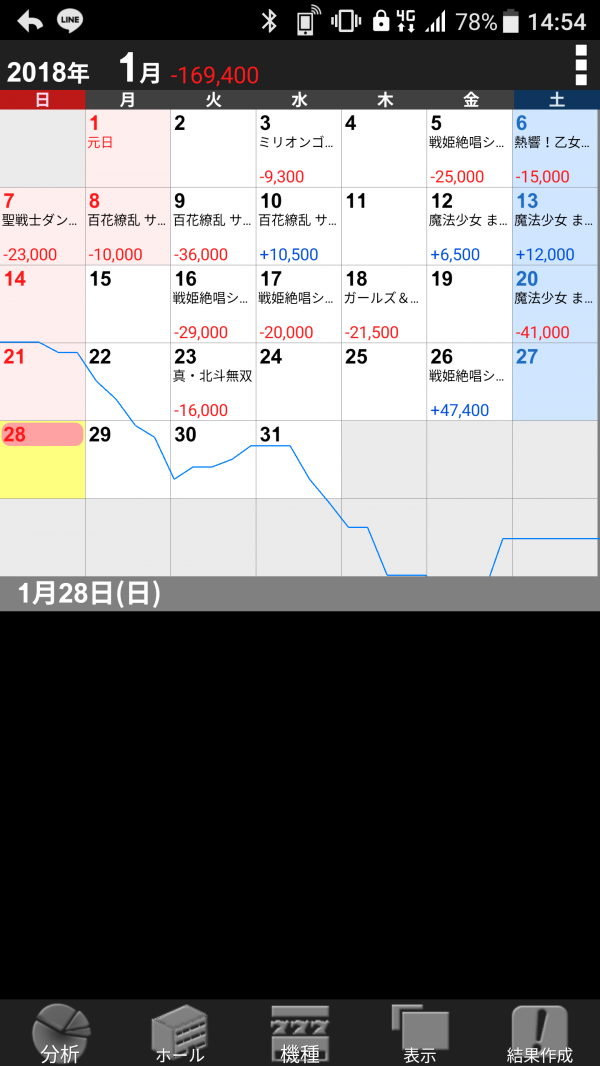
Task: Select January 31 on the calendar
Action: pos(299,460)
